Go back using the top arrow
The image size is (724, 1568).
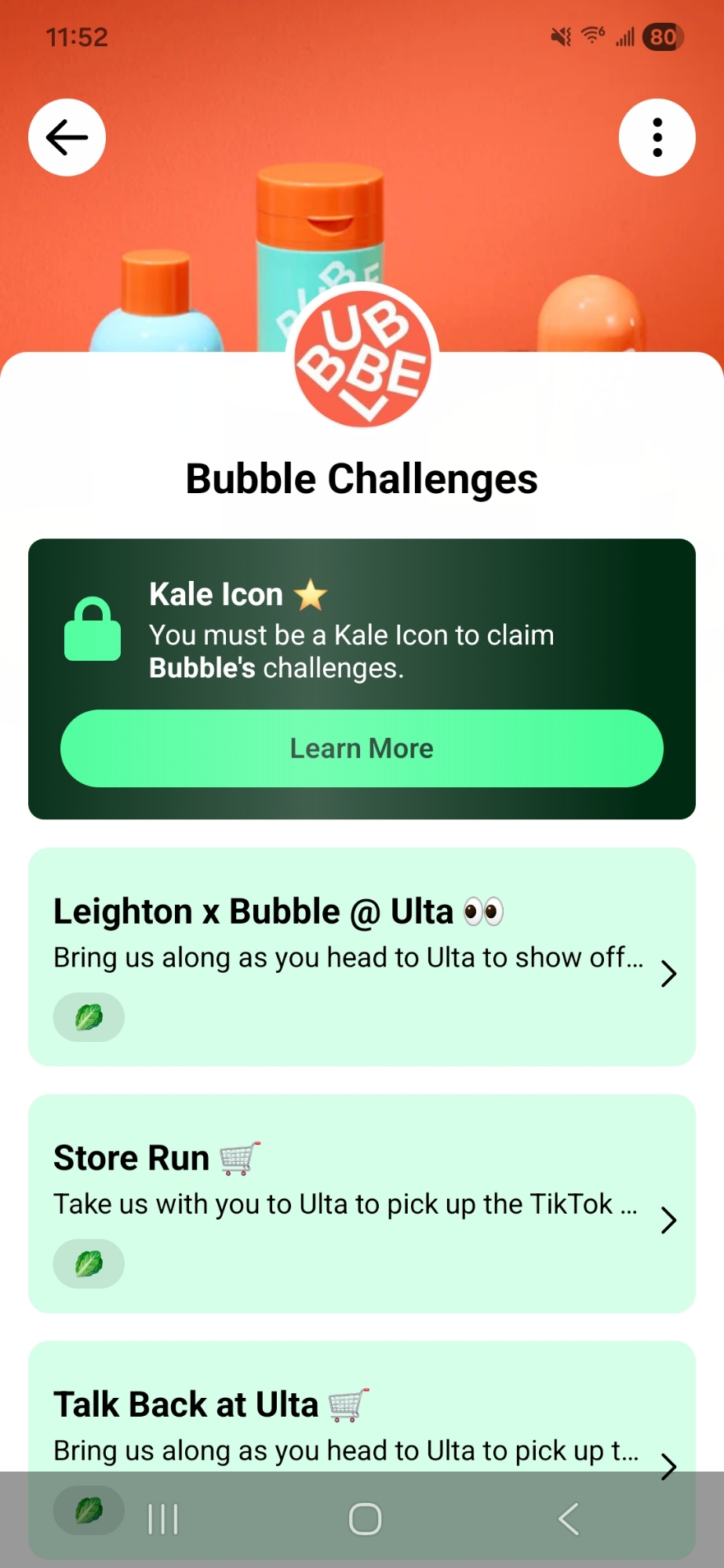click(x=67, y=137)
